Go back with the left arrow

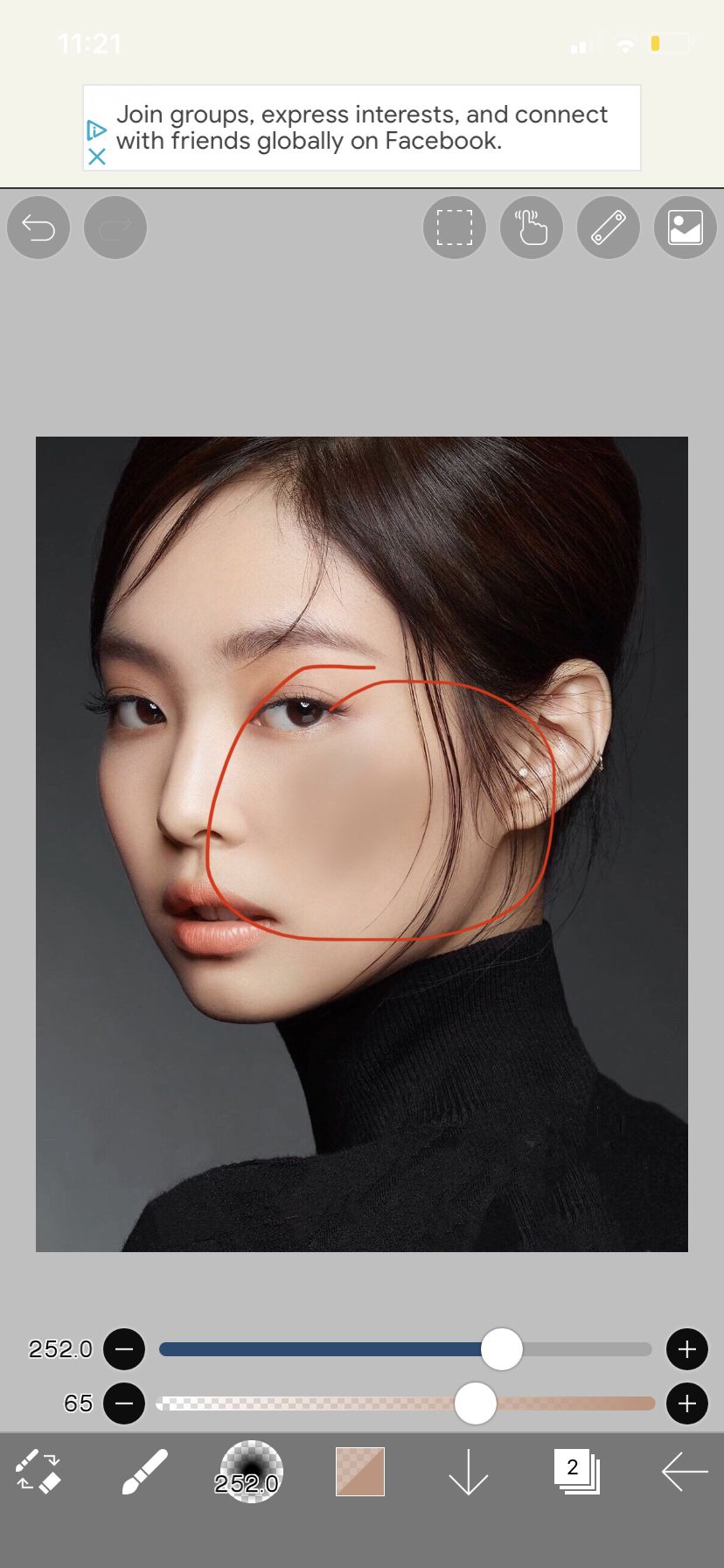[684, 1471]
